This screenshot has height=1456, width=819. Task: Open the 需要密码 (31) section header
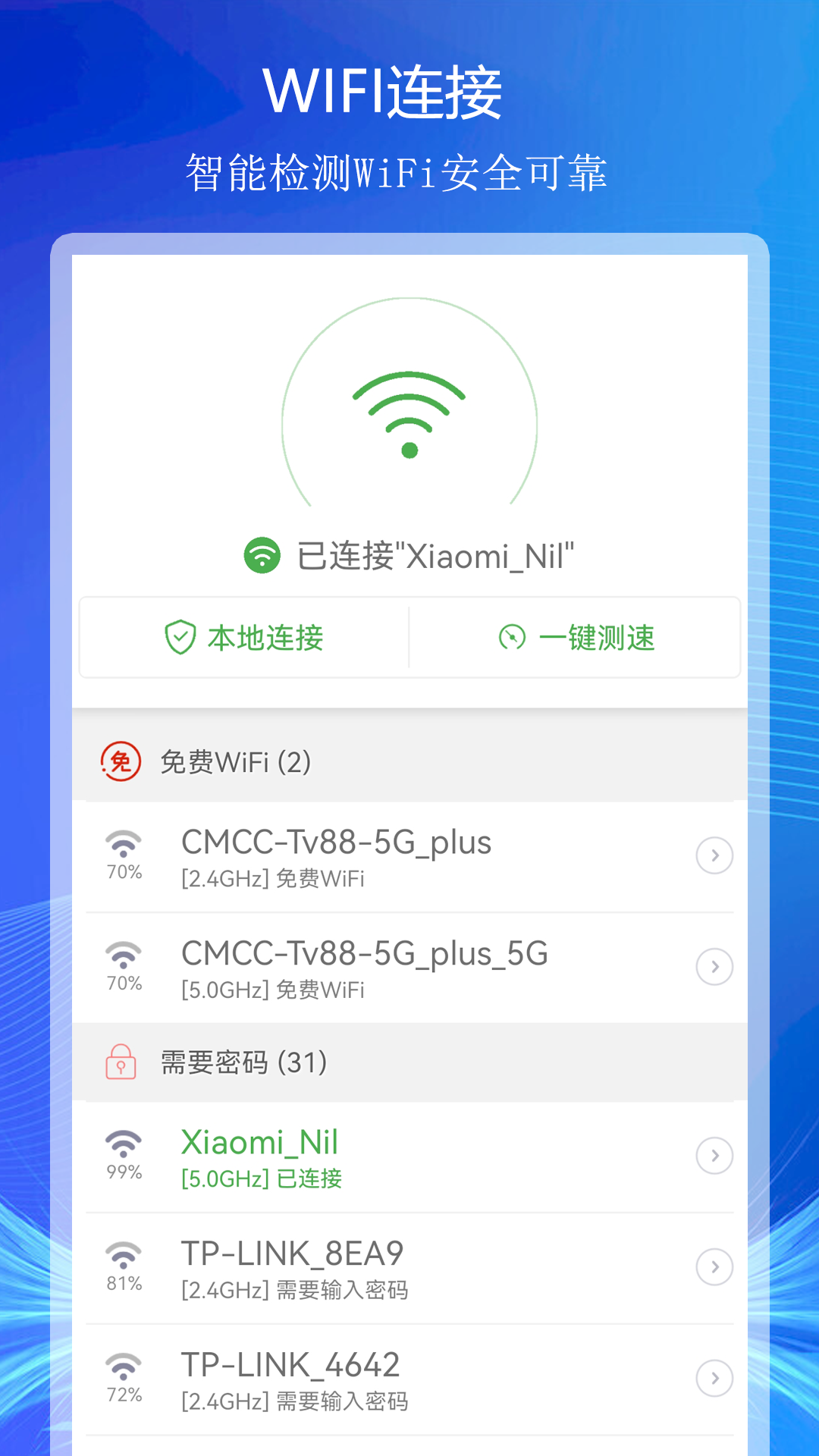[243, 1062]
